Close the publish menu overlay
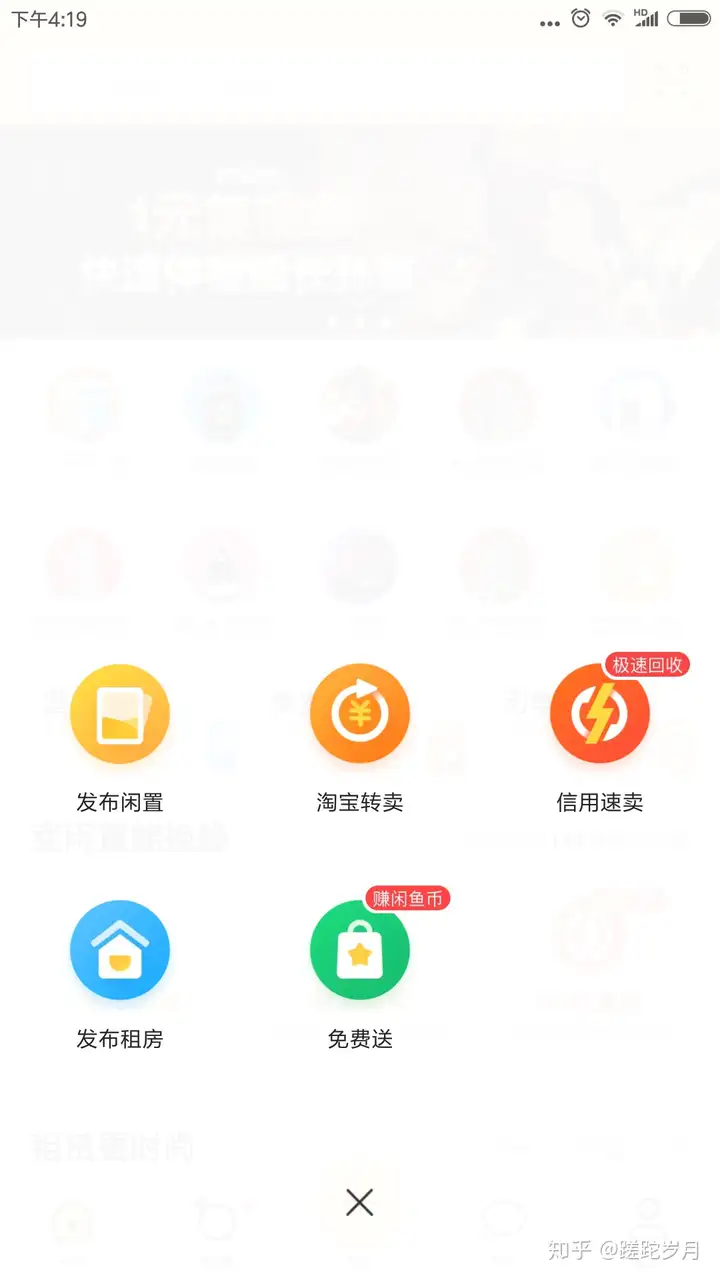720x1280 pixels. 360,1202
